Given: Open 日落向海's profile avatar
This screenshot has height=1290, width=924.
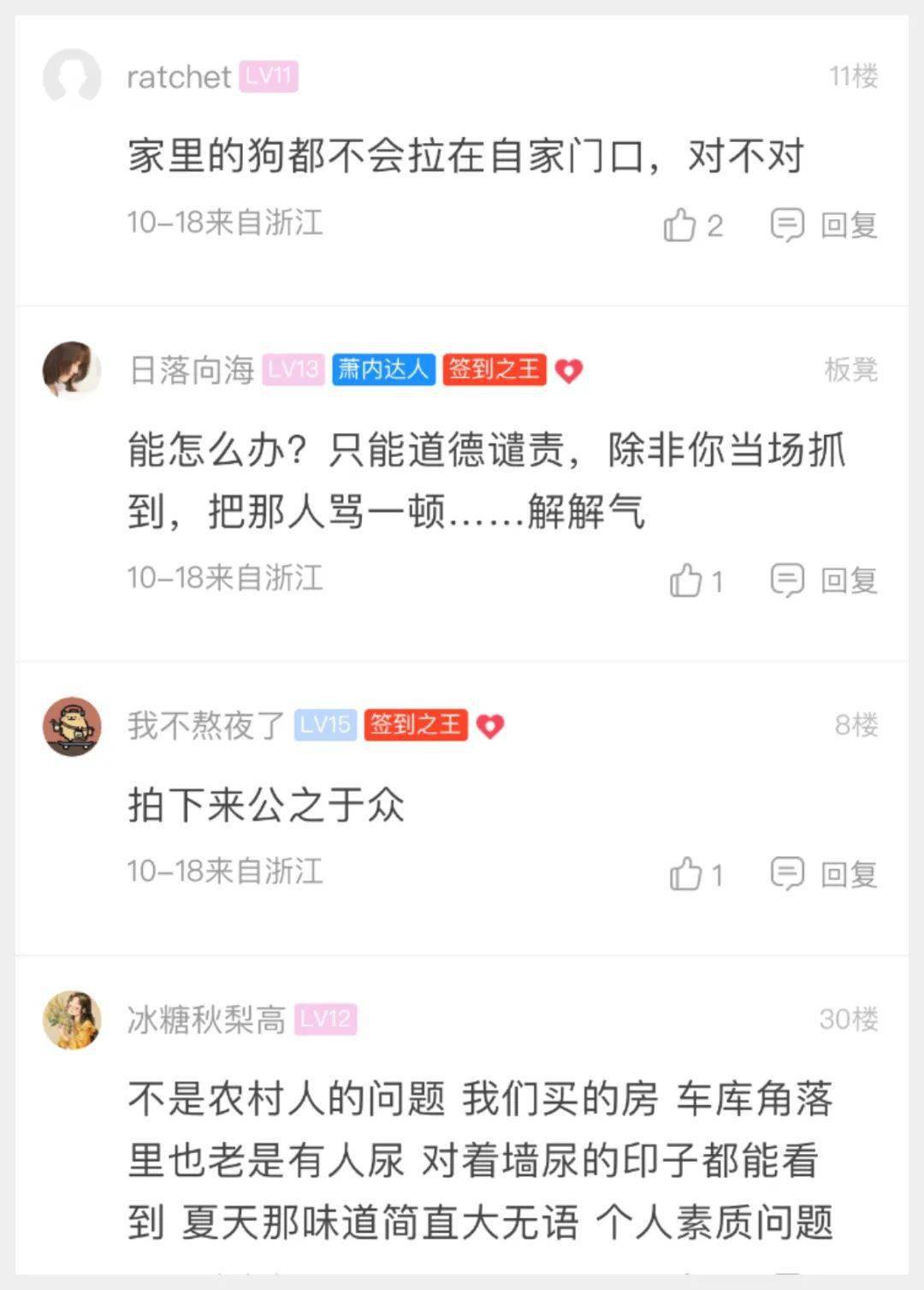Looking at the screenshot, I should tap(72, 370).
